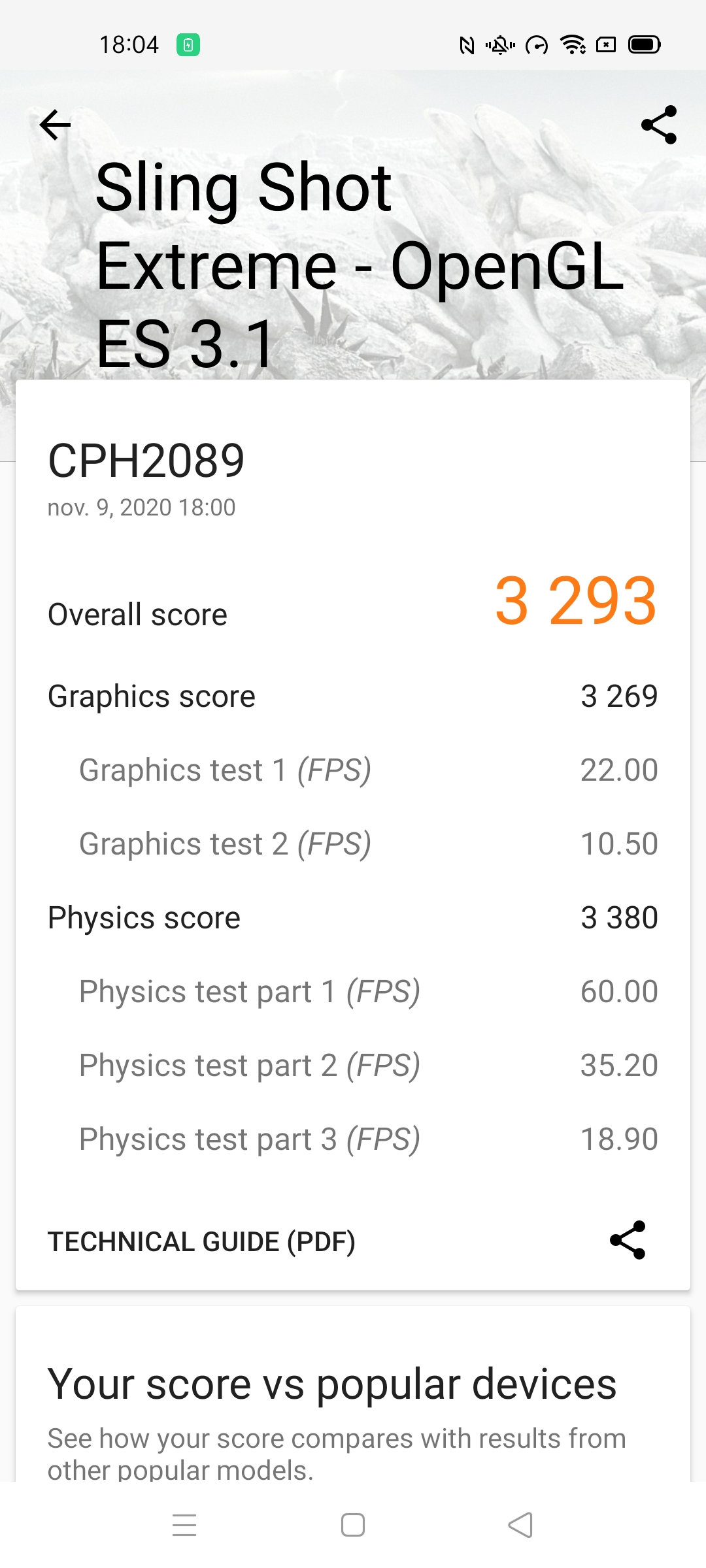Share the score card results
The image size is (706, 1568).
click(x=628, y=1240)
